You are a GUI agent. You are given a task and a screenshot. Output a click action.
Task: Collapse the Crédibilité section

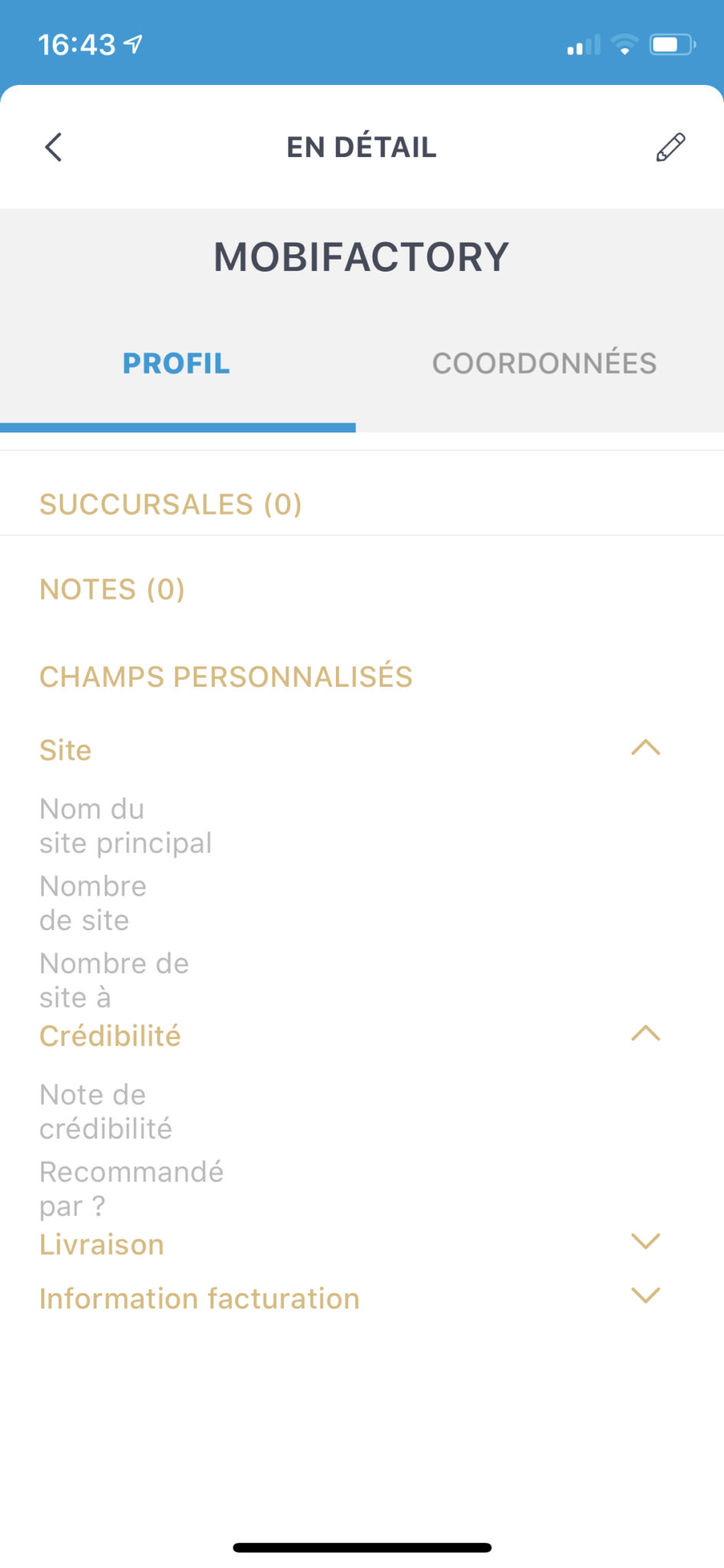(647, 1034)
